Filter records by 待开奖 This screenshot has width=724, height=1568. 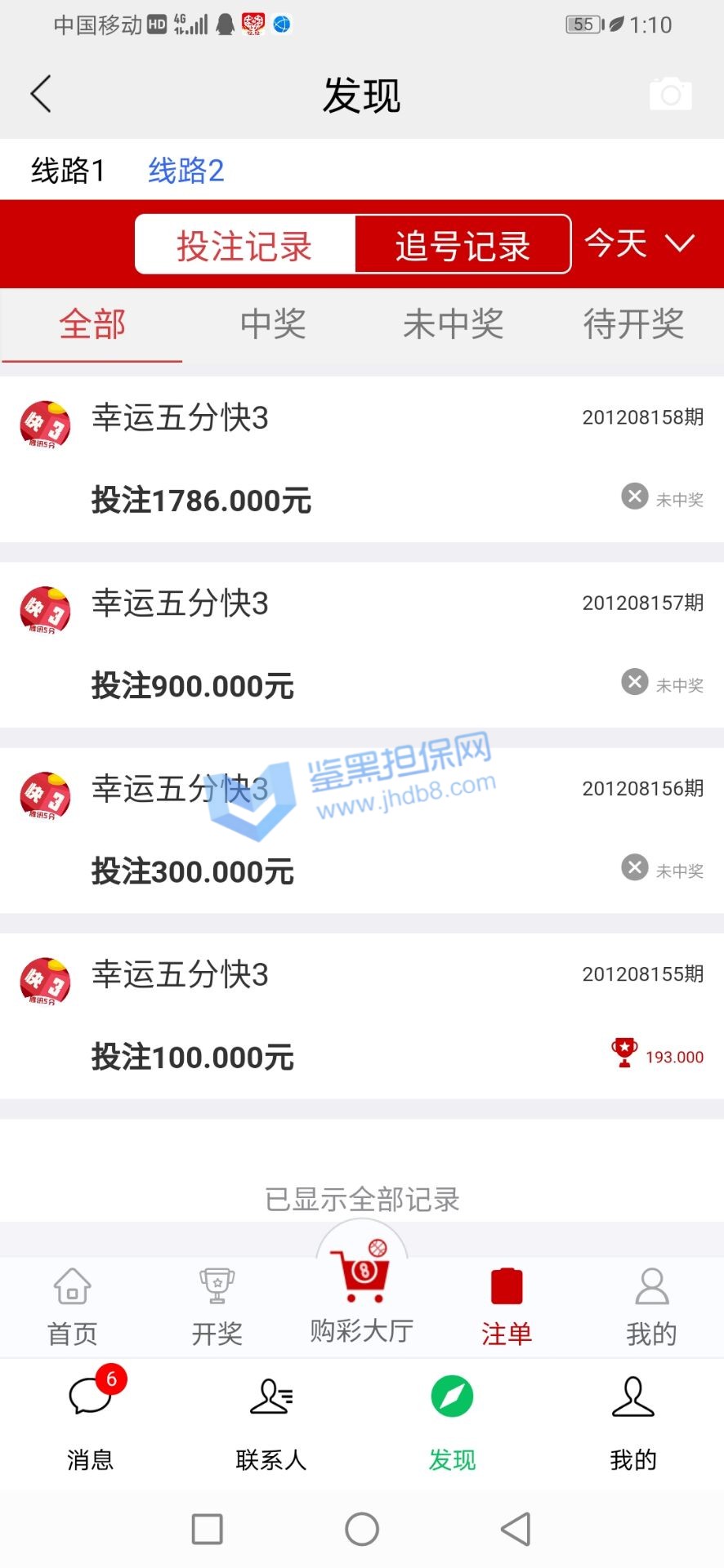pos(633,324)
